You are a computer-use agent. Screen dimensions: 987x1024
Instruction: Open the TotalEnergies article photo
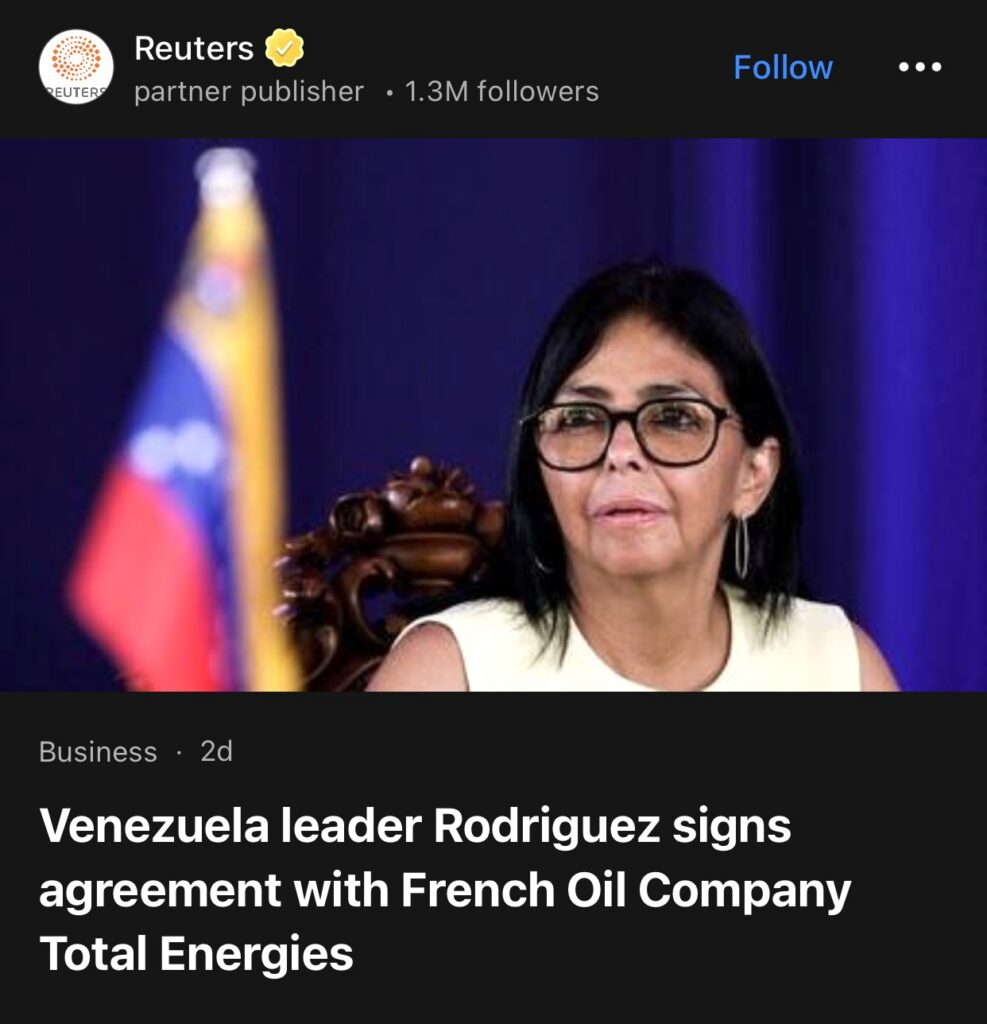pos(493,415)
